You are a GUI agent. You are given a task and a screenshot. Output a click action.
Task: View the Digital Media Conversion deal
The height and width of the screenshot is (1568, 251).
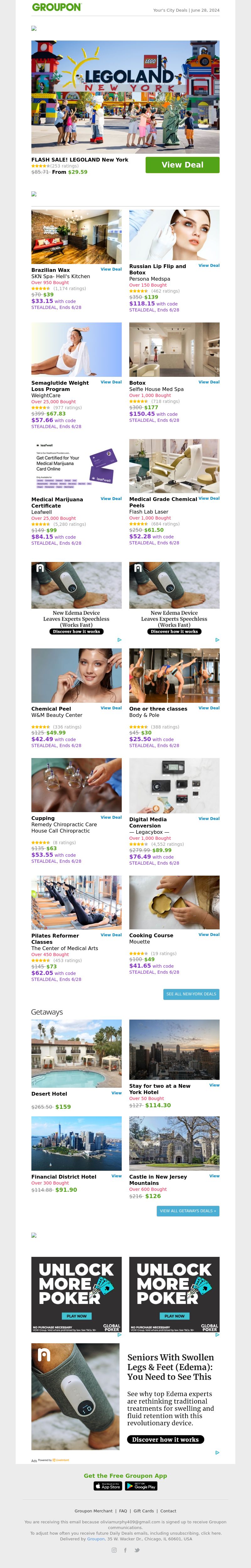click(x=208, y=819)
